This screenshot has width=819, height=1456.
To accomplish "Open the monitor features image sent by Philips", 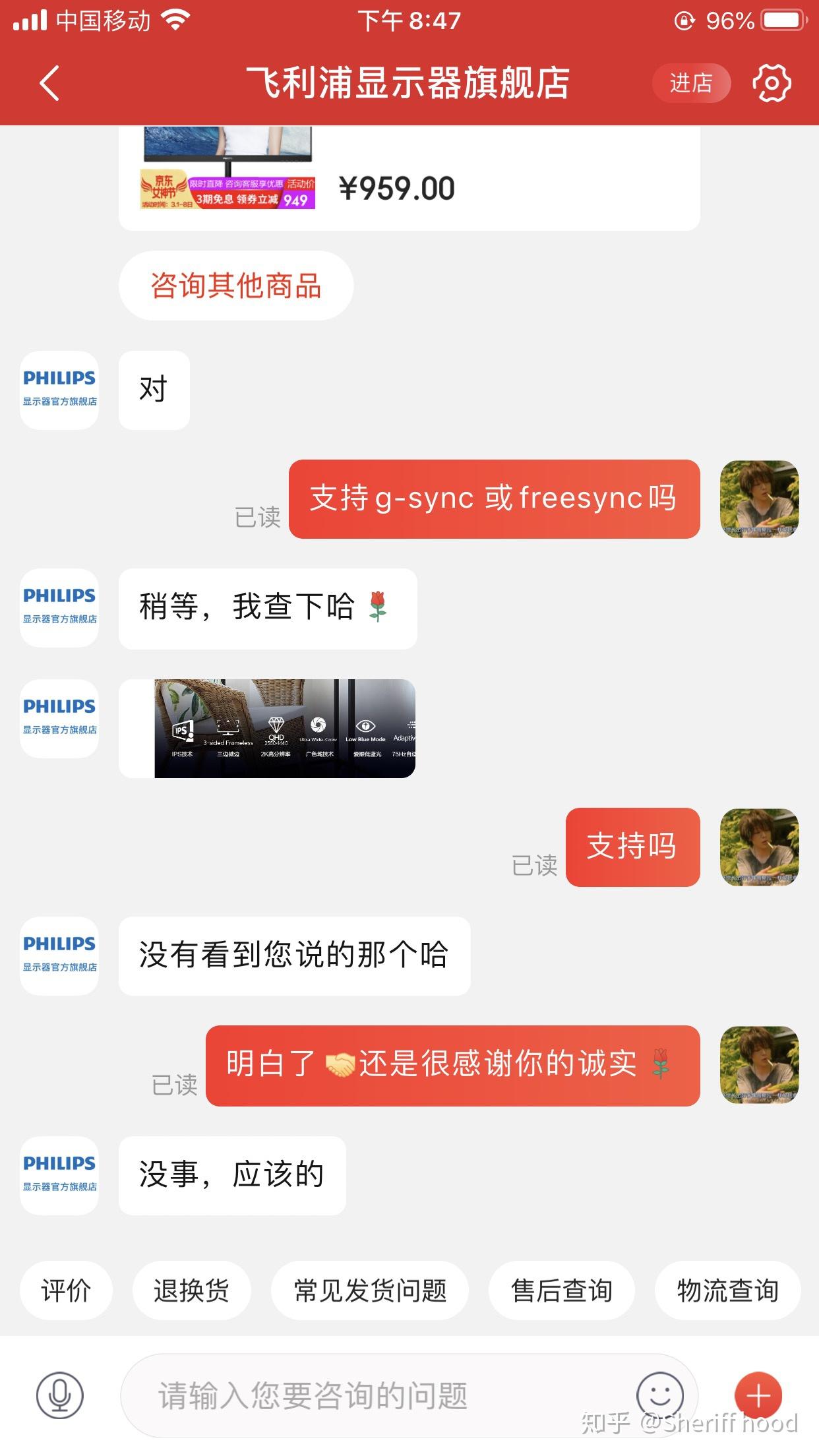I will 284,728.
